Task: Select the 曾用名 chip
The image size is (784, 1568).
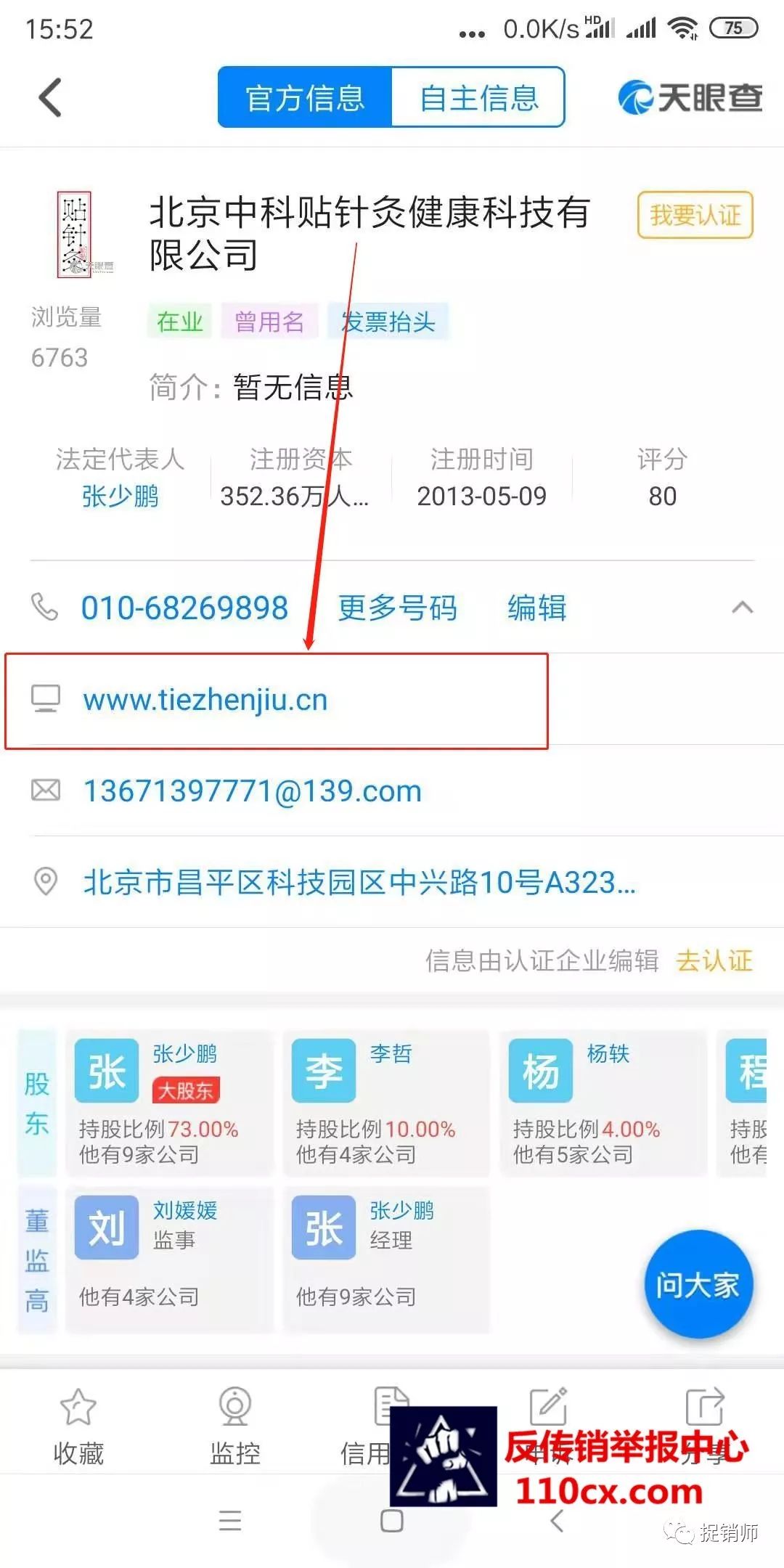Action: click(269, 322)
